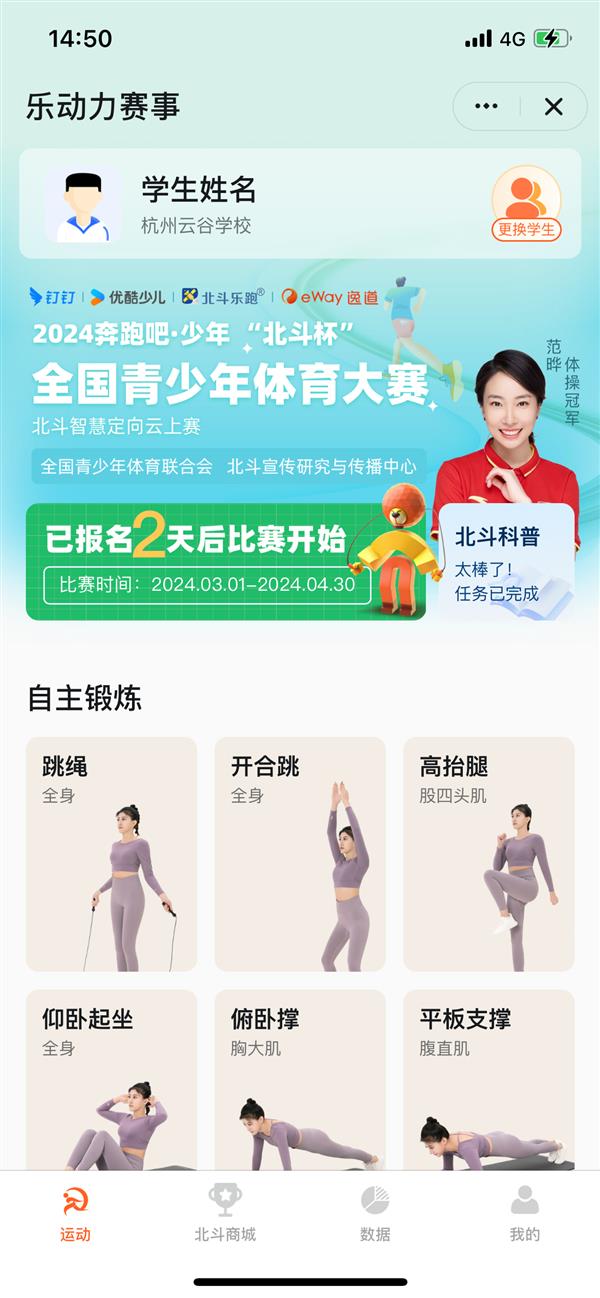This screenshot has height=1298, width=600.
Task: Tap 更换学生 to switch student
Action: [526, 205]
